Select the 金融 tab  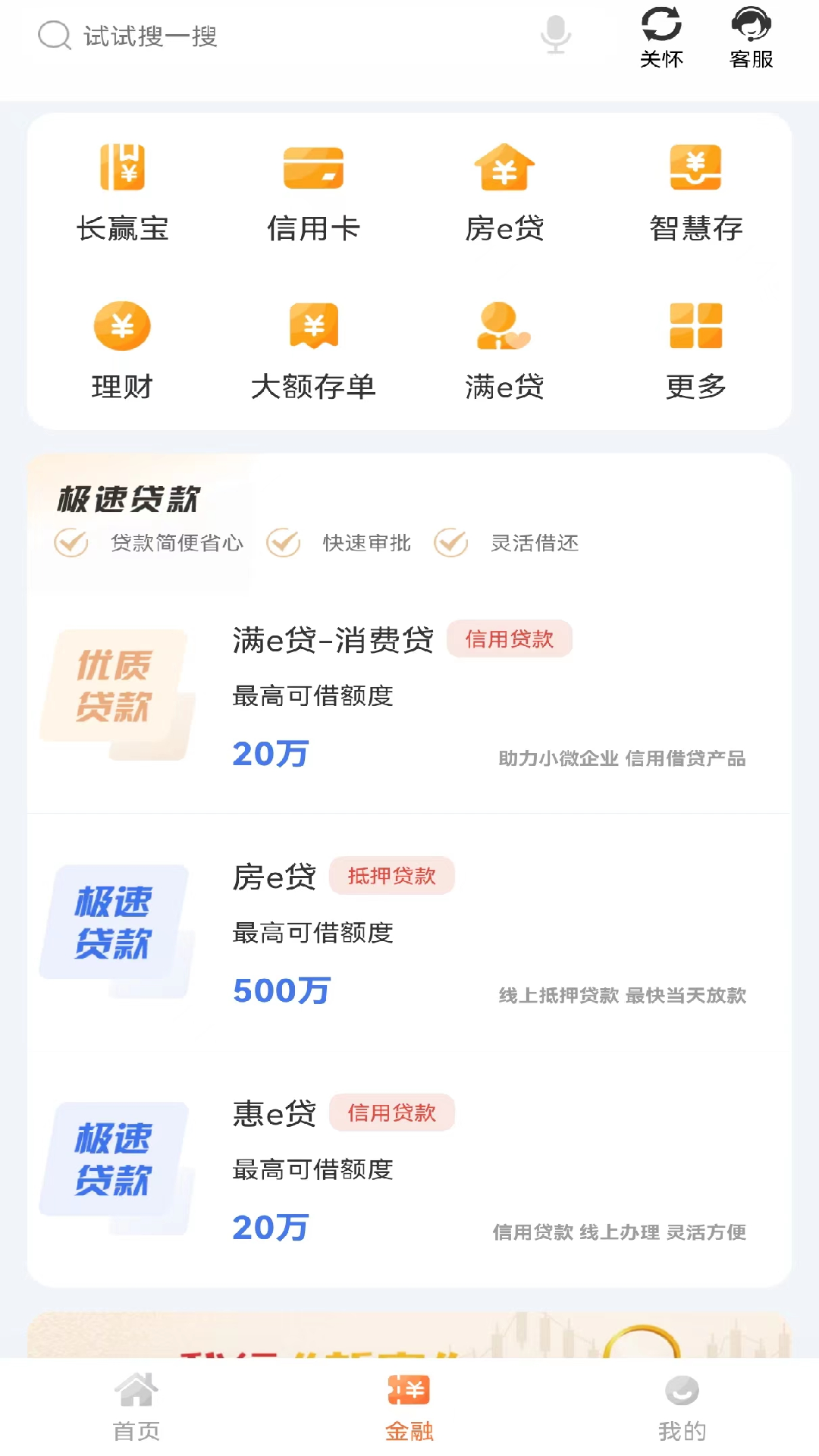[409, 1407]
